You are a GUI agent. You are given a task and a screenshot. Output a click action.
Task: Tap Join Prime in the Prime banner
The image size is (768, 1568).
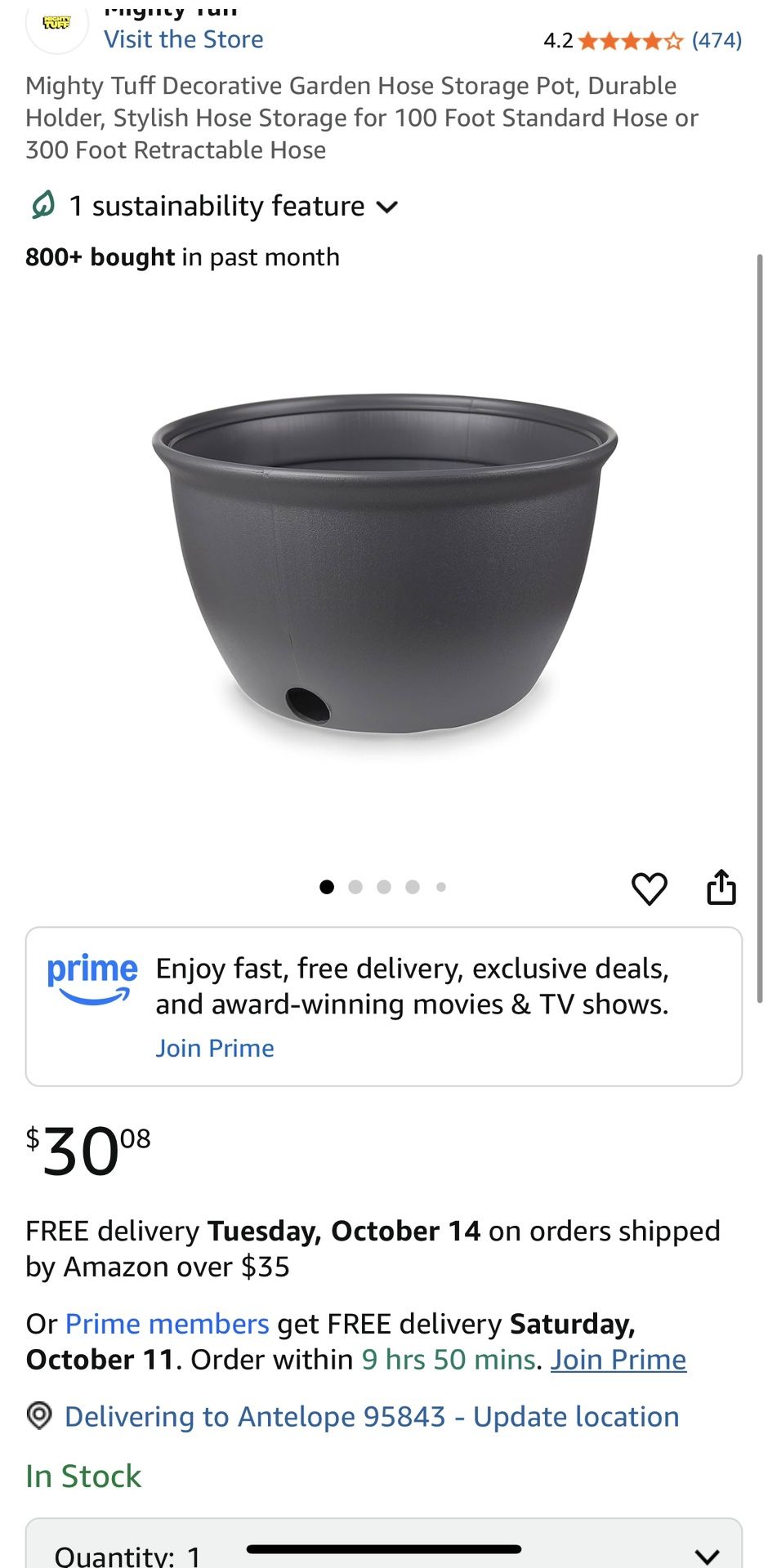(215, 1048)
